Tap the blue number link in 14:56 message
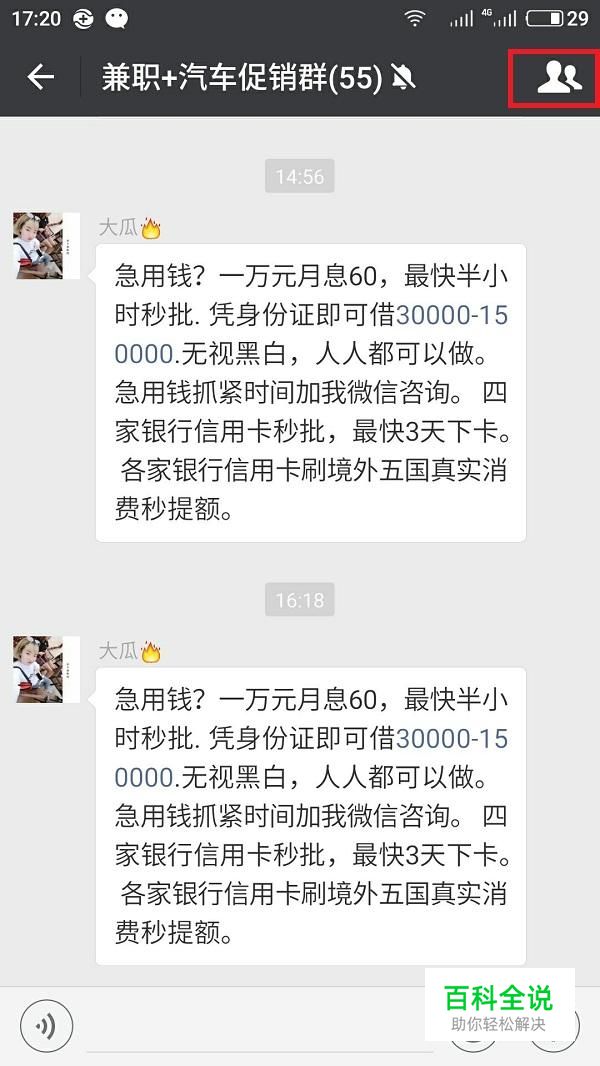Screen dimensions: 600x1066 pyautogui.click(x=452, y=316)
